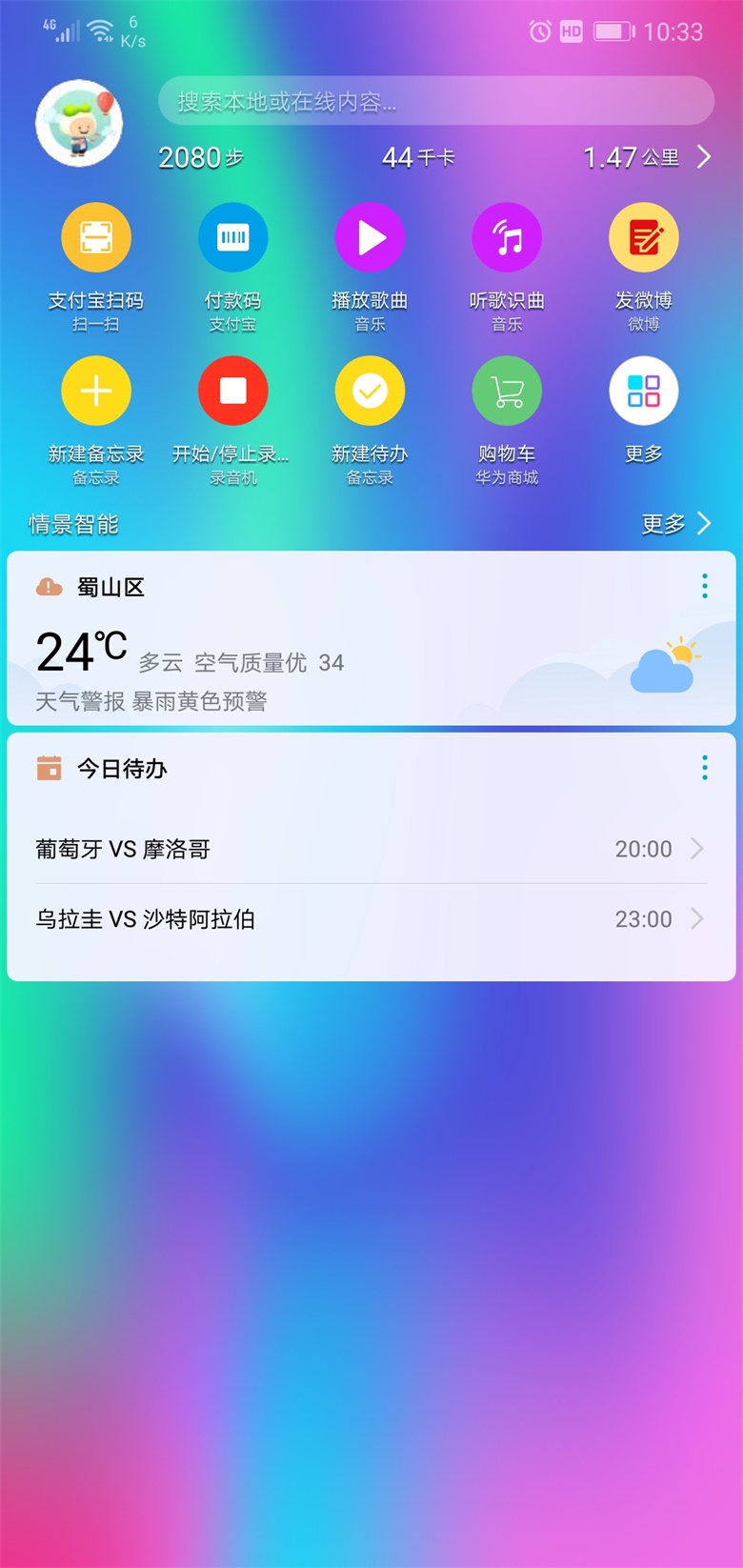
Task: Expand fitness details with chevron next to 1.47公里
Action: click(x=702, y=158)
